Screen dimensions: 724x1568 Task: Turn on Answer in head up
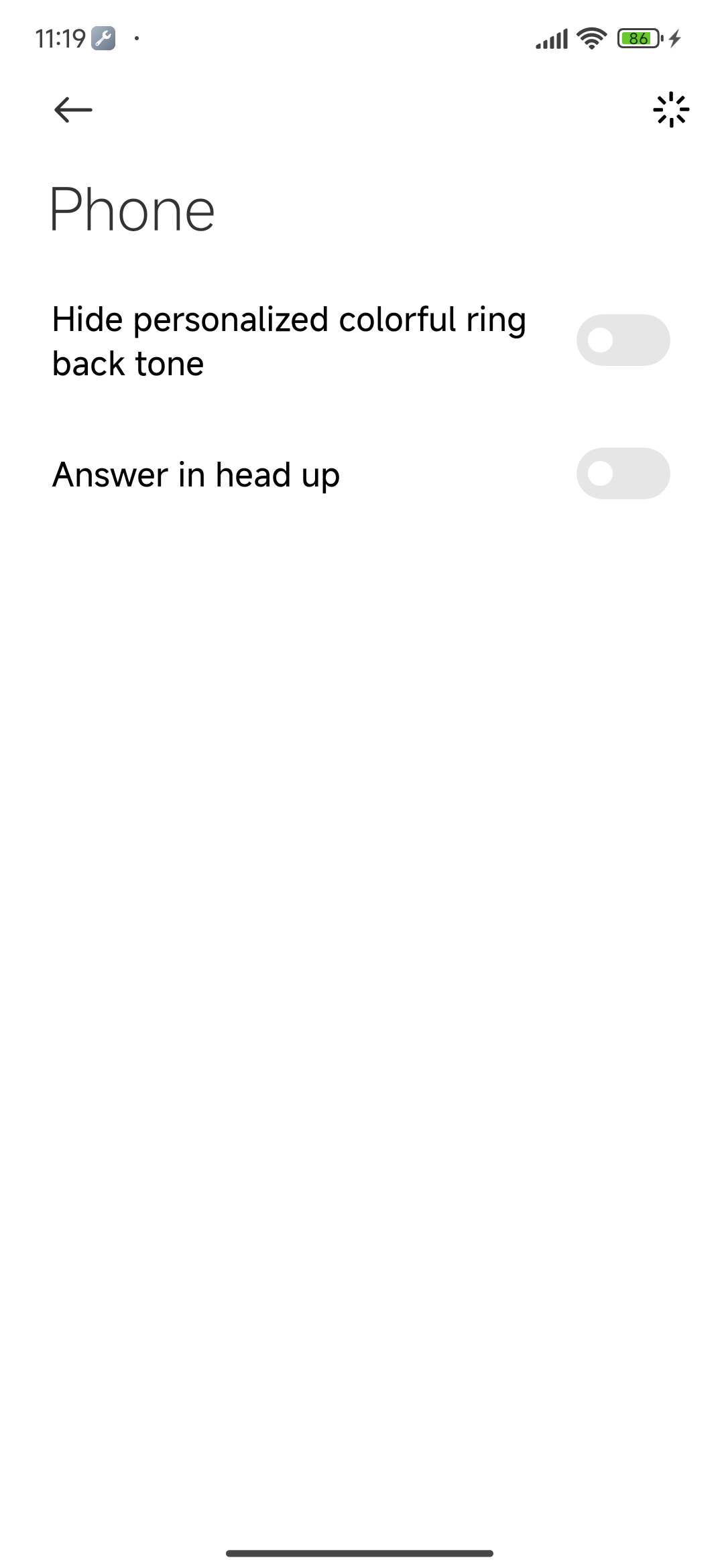click(x=623, y=474)
